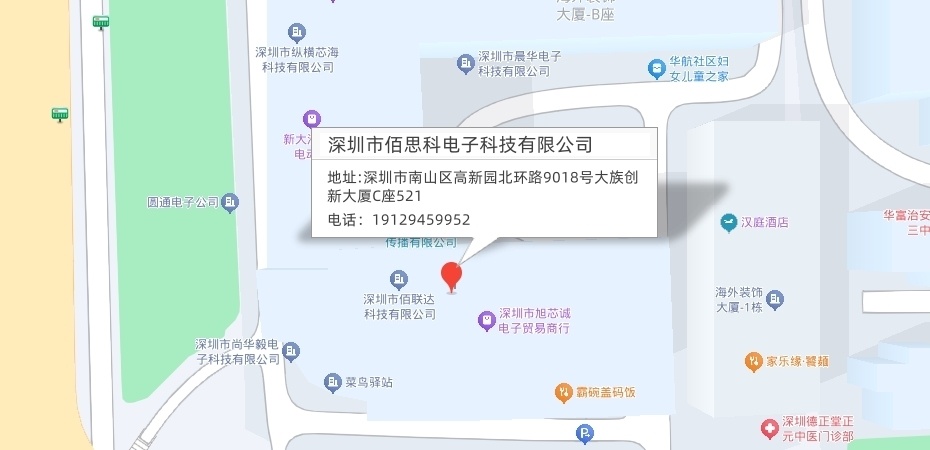This screenshot has width=930, height=450.
Task: Select the 圆通电子公司 marker
Action: [x=231, y=202]
